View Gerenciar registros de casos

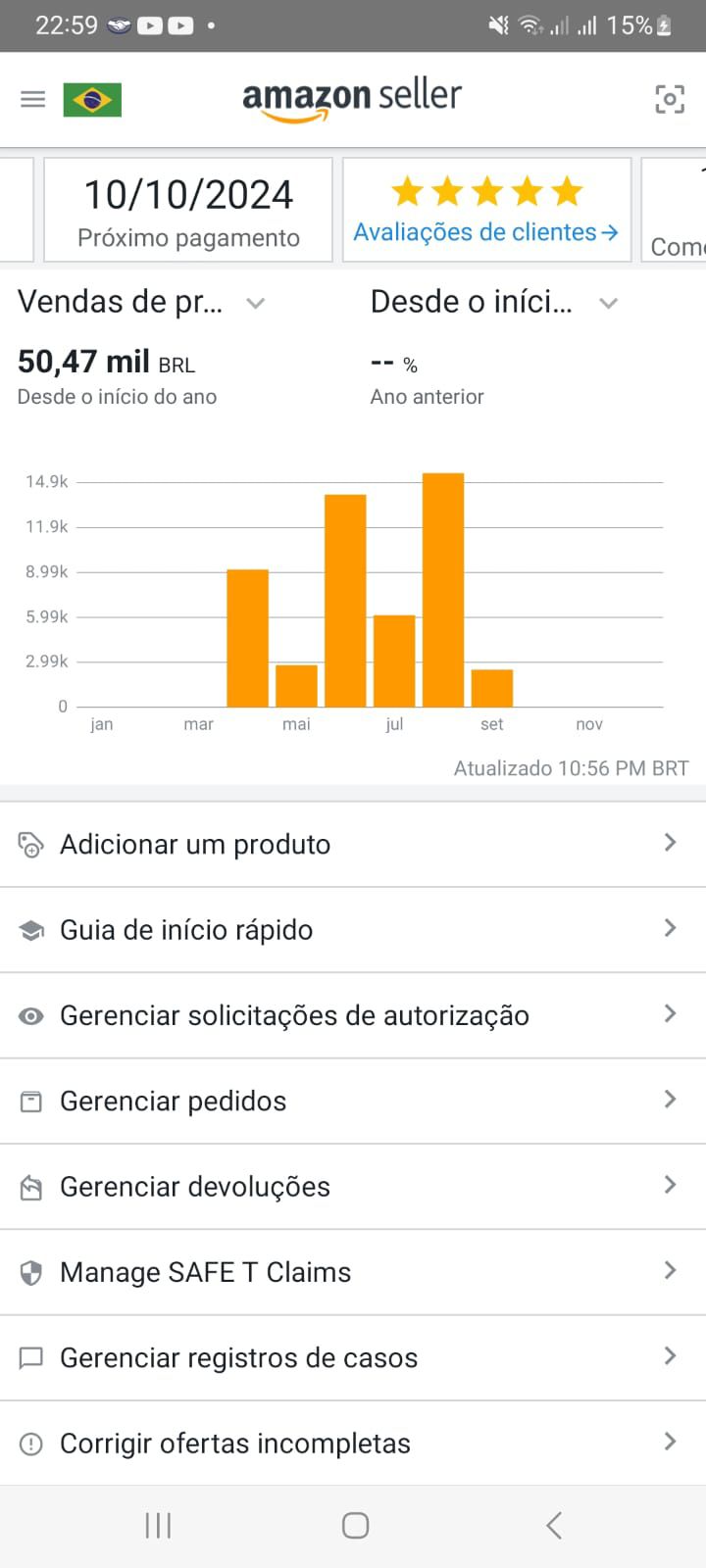click(x=353, y=1357)
